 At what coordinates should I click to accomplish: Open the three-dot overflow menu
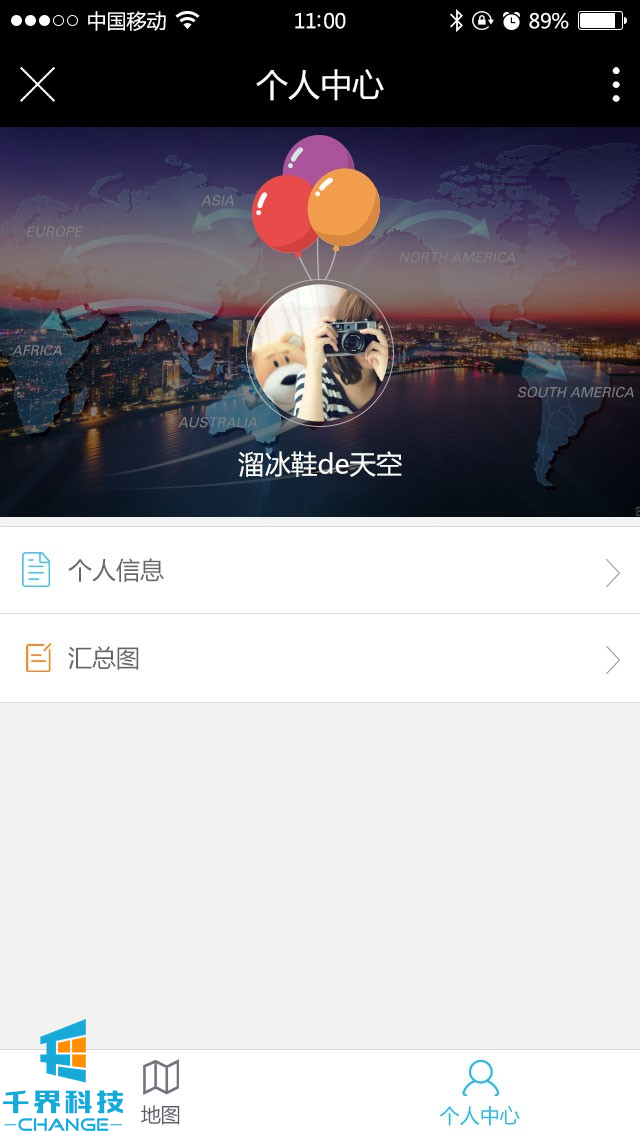pos(615,85)
